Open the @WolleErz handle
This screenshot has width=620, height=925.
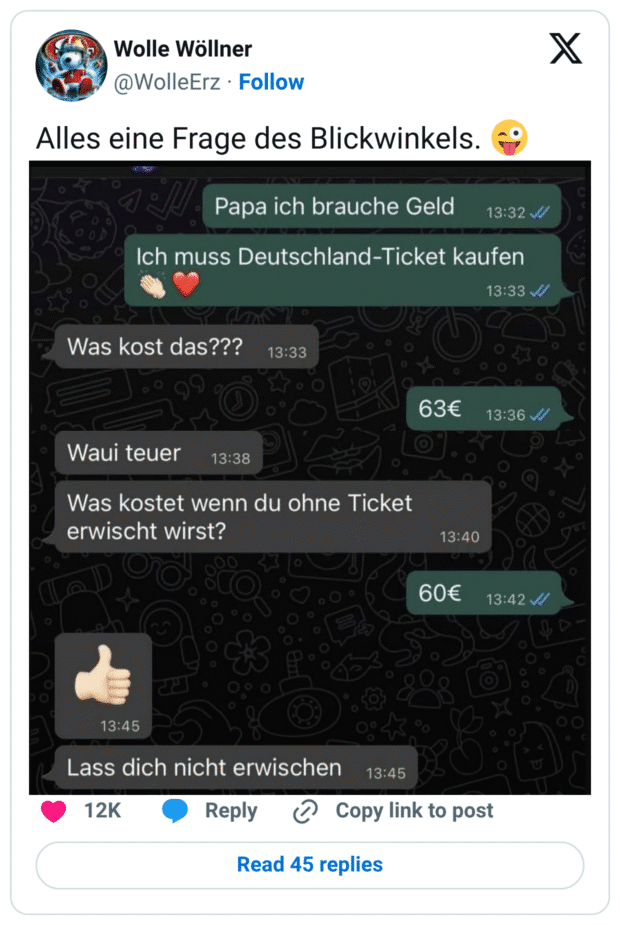pos(168,82)
